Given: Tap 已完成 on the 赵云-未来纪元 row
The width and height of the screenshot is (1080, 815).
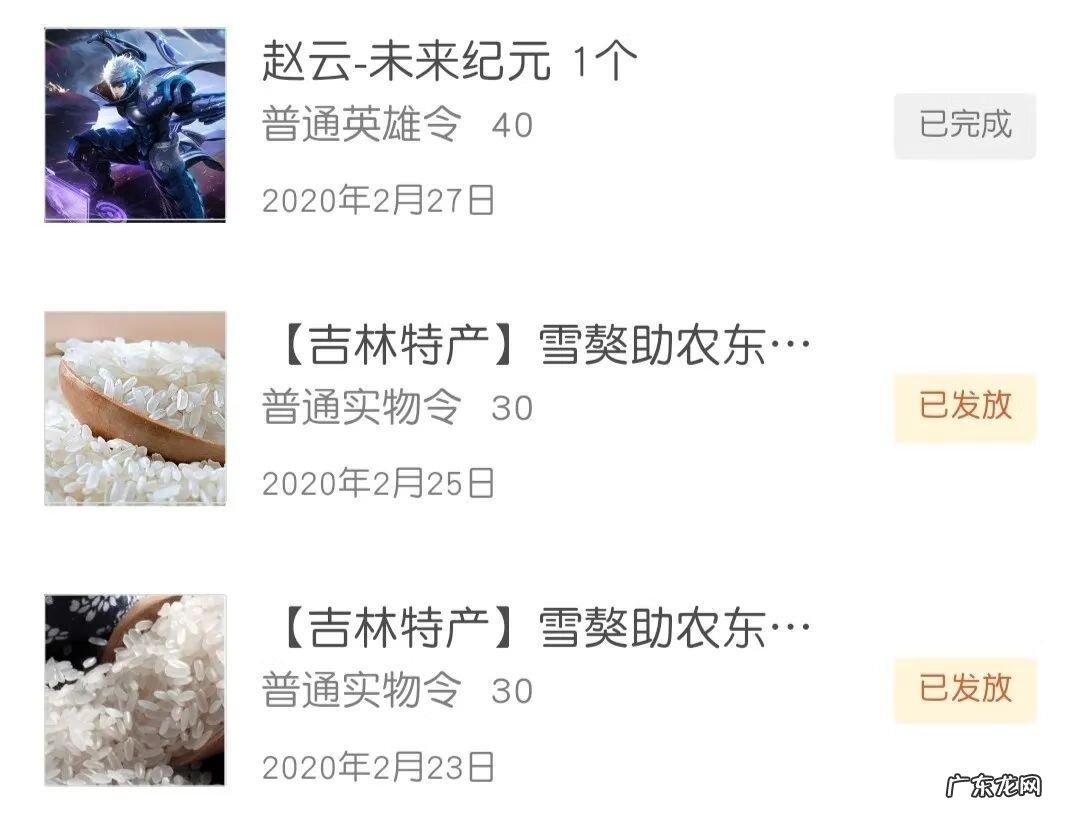Looking at the screenshot, I should click(964, 126).
